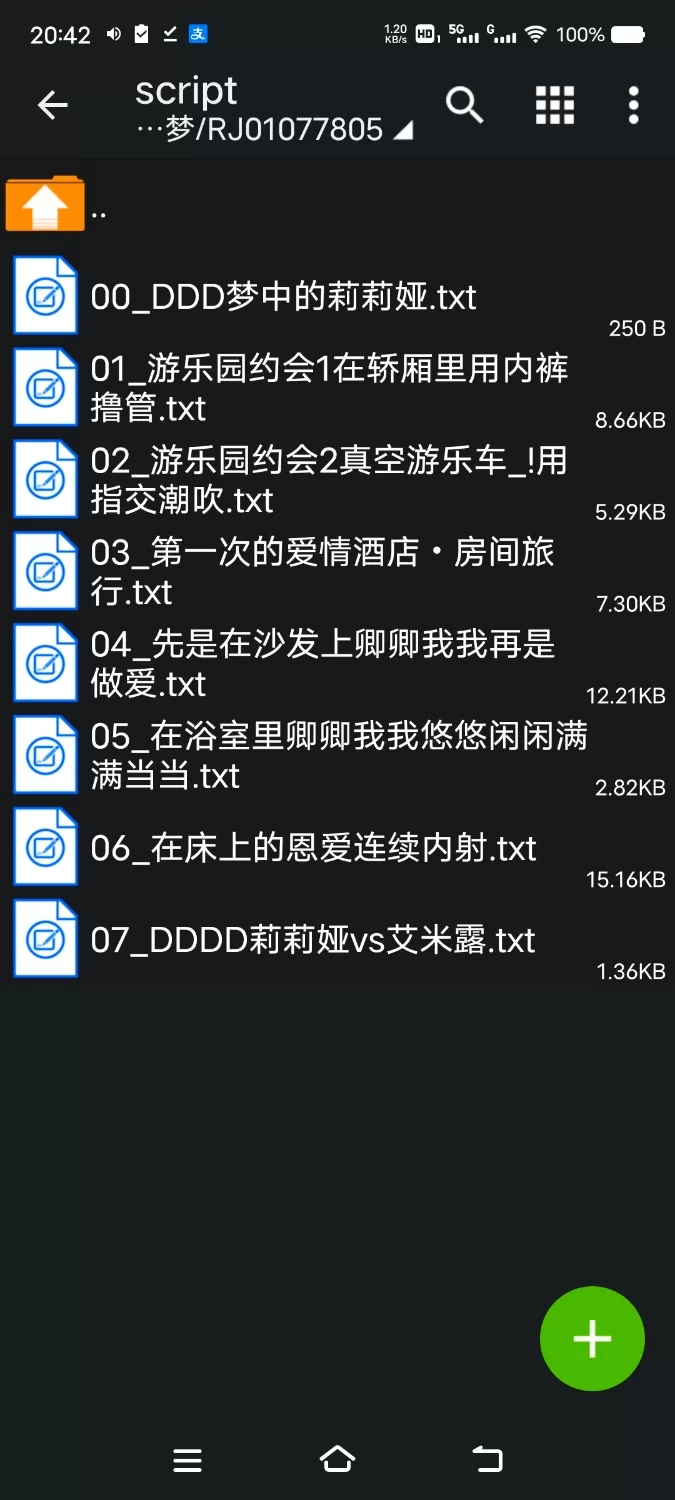Image resolution: width=675 pixels, height=1500 pixels.
Task: Open the 2.82KB file numbered 05
Action: [x=338, y=755]
